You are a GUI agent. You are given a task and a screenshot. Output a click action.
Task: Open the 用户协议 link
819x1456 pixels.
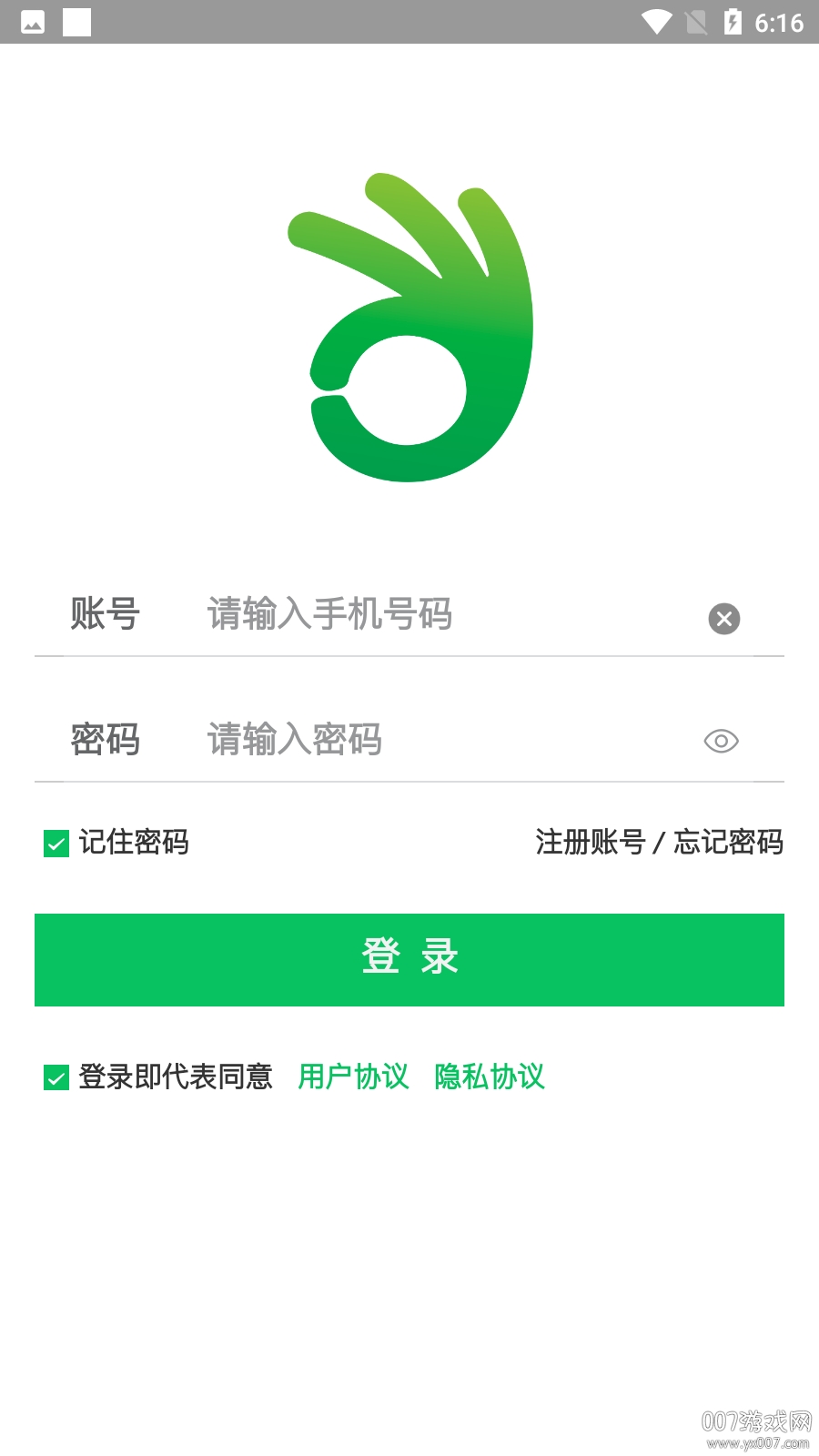click(353, 1077)
